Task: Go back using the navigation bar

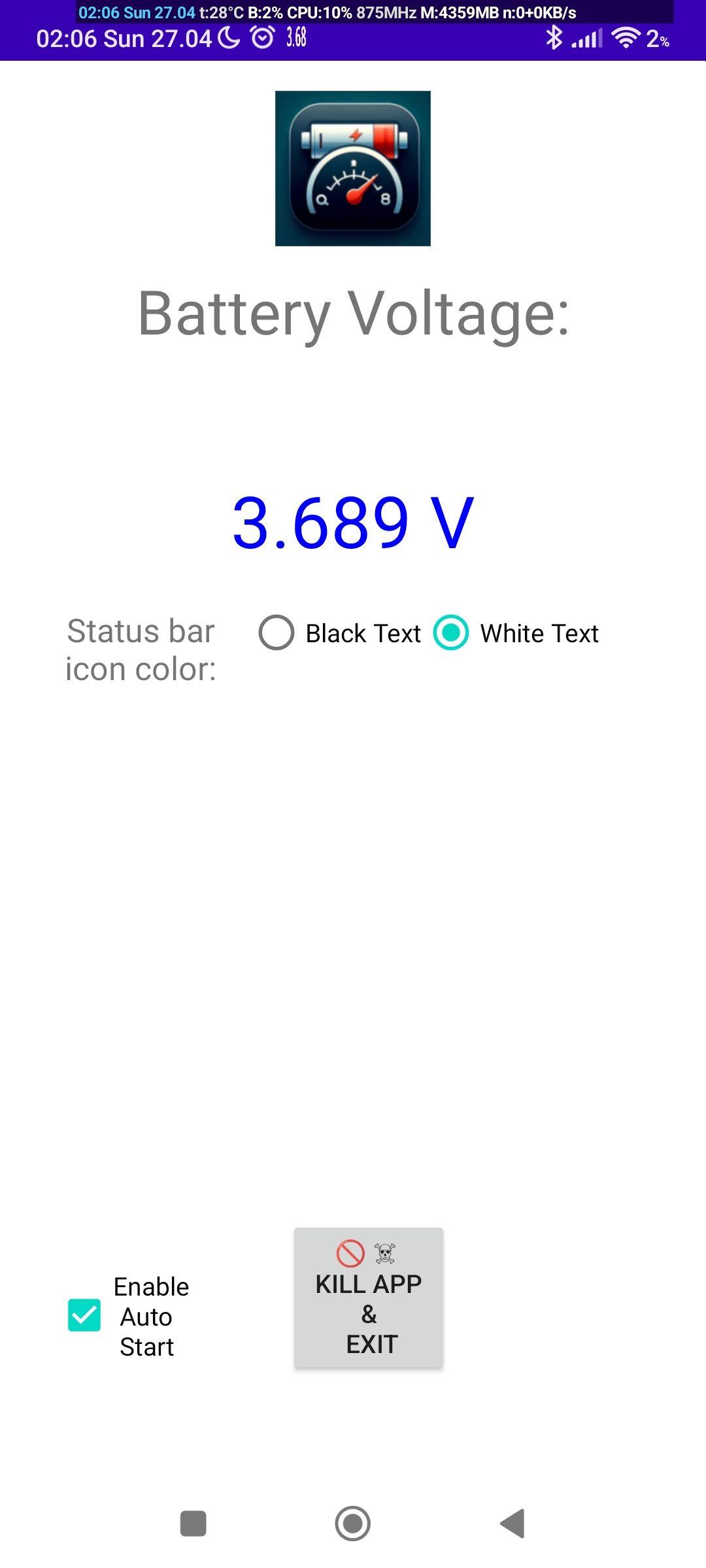Action: coord(513,1524)
